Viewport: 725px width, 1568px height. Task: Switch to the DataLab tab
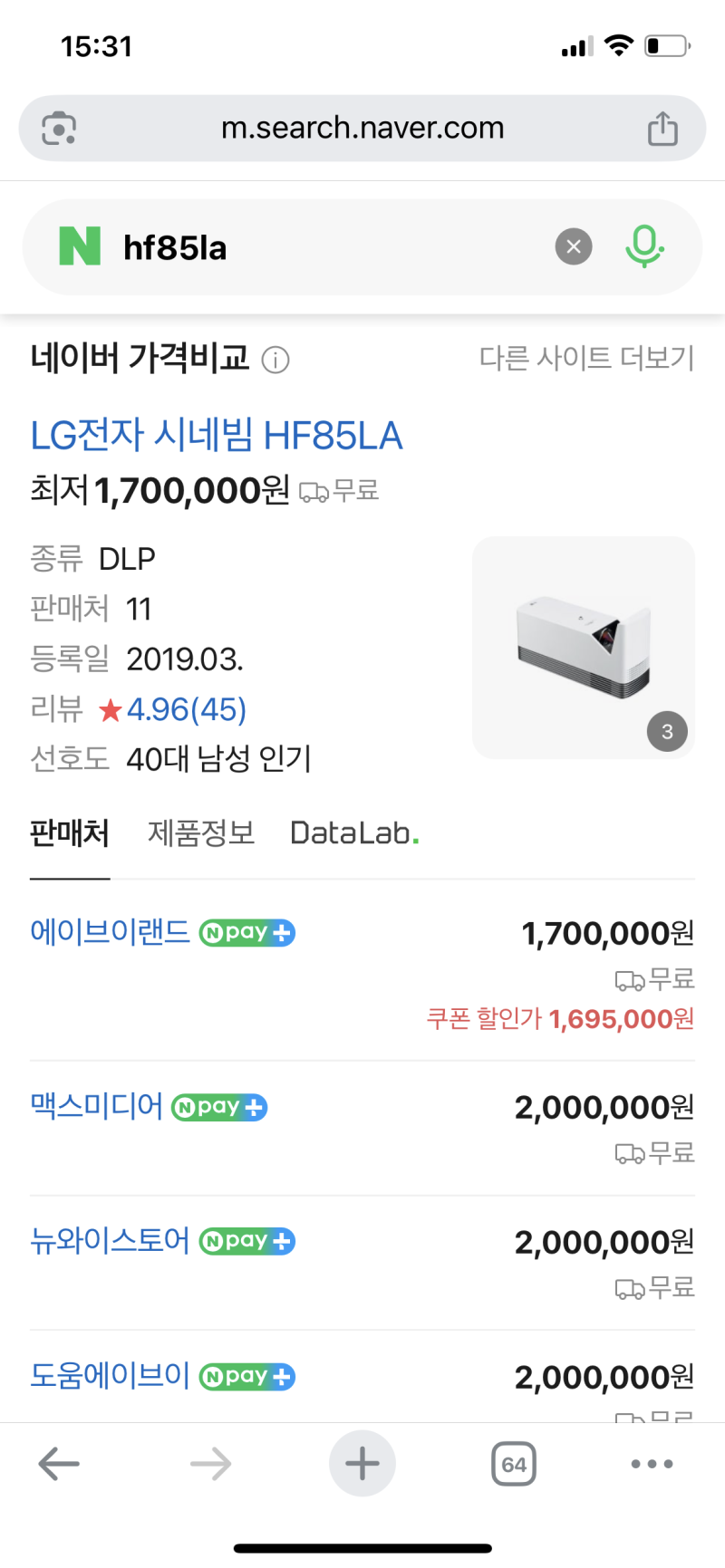pos(354,832)
